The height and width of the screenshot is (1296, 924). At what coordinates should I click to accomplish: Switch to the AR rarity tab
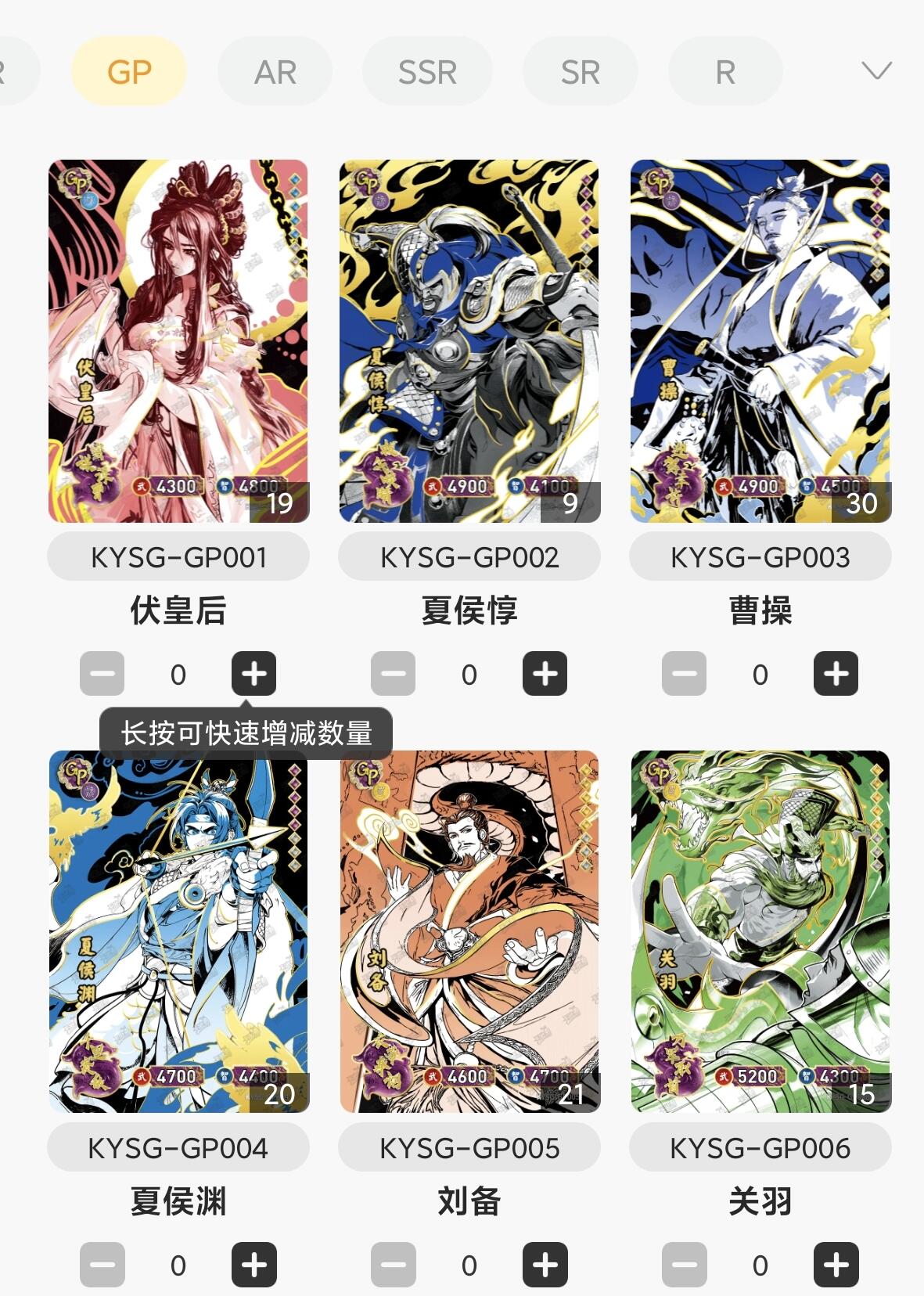tap(275, 72)
